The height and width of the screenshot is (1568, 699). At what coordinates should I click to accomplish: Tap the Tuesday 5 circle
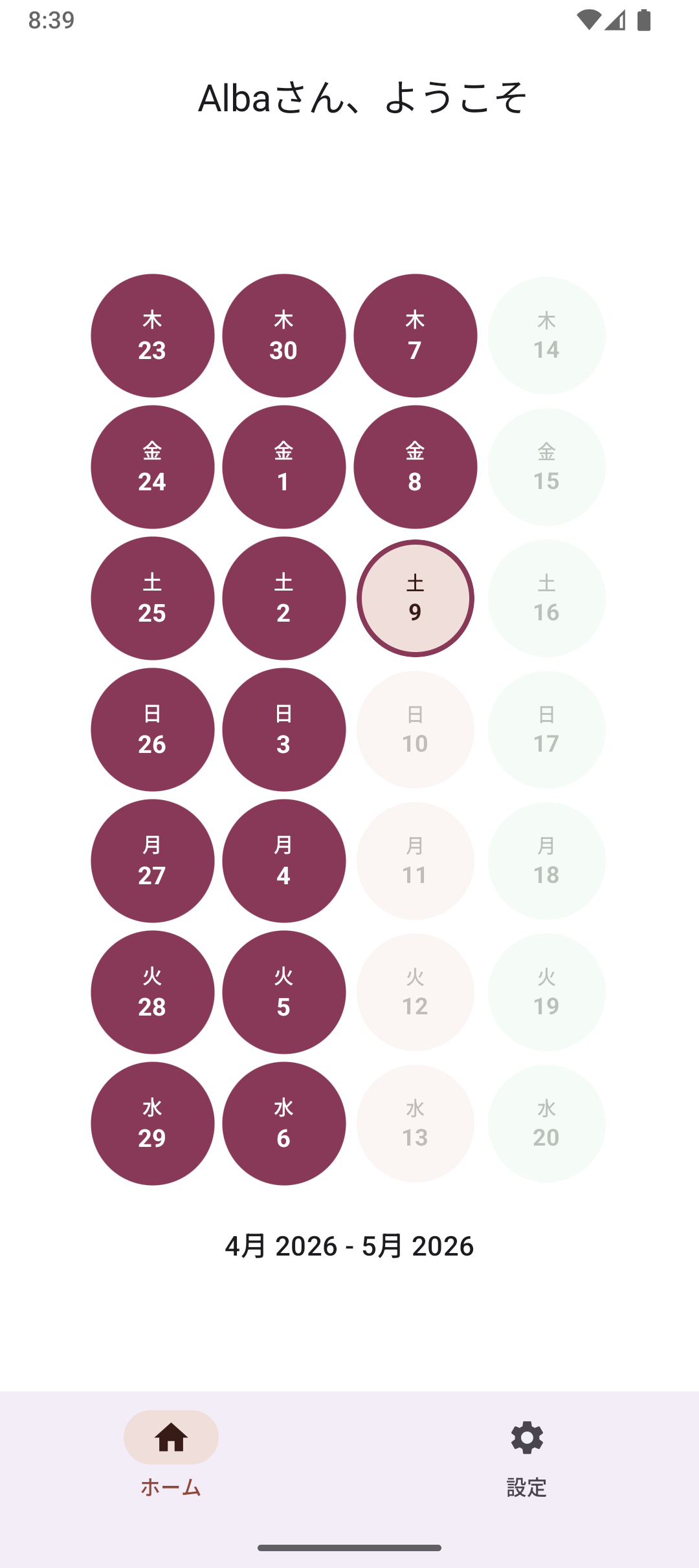coord(284,992)
